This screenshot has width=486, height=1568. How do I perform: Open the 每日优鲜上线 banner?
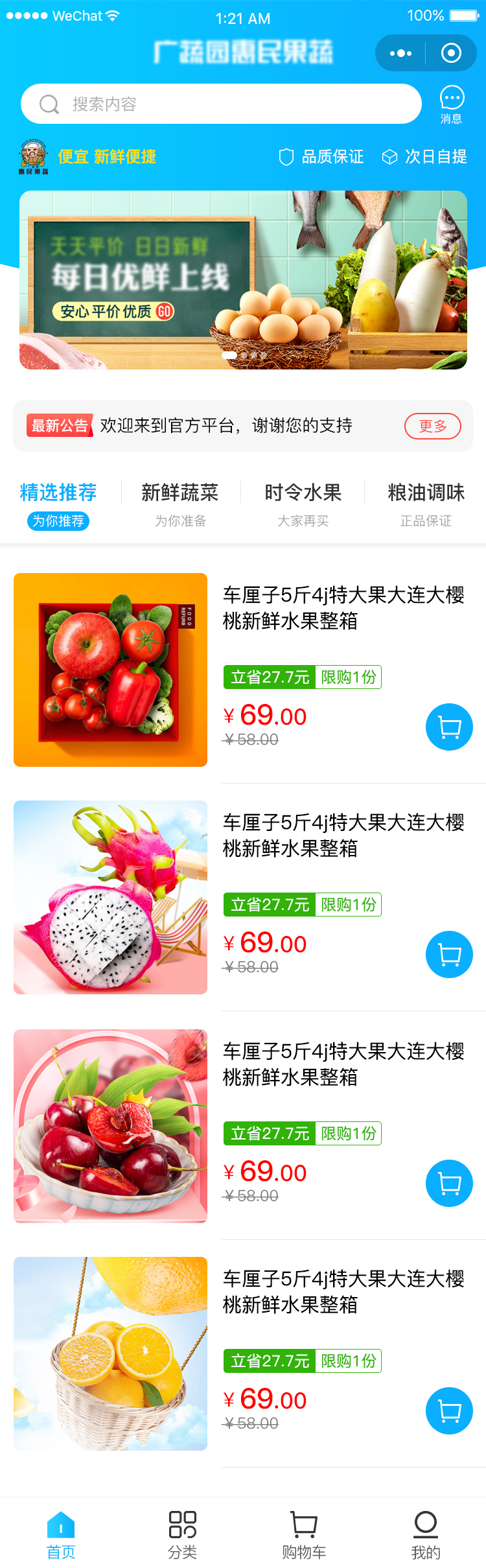coord(243,280)
